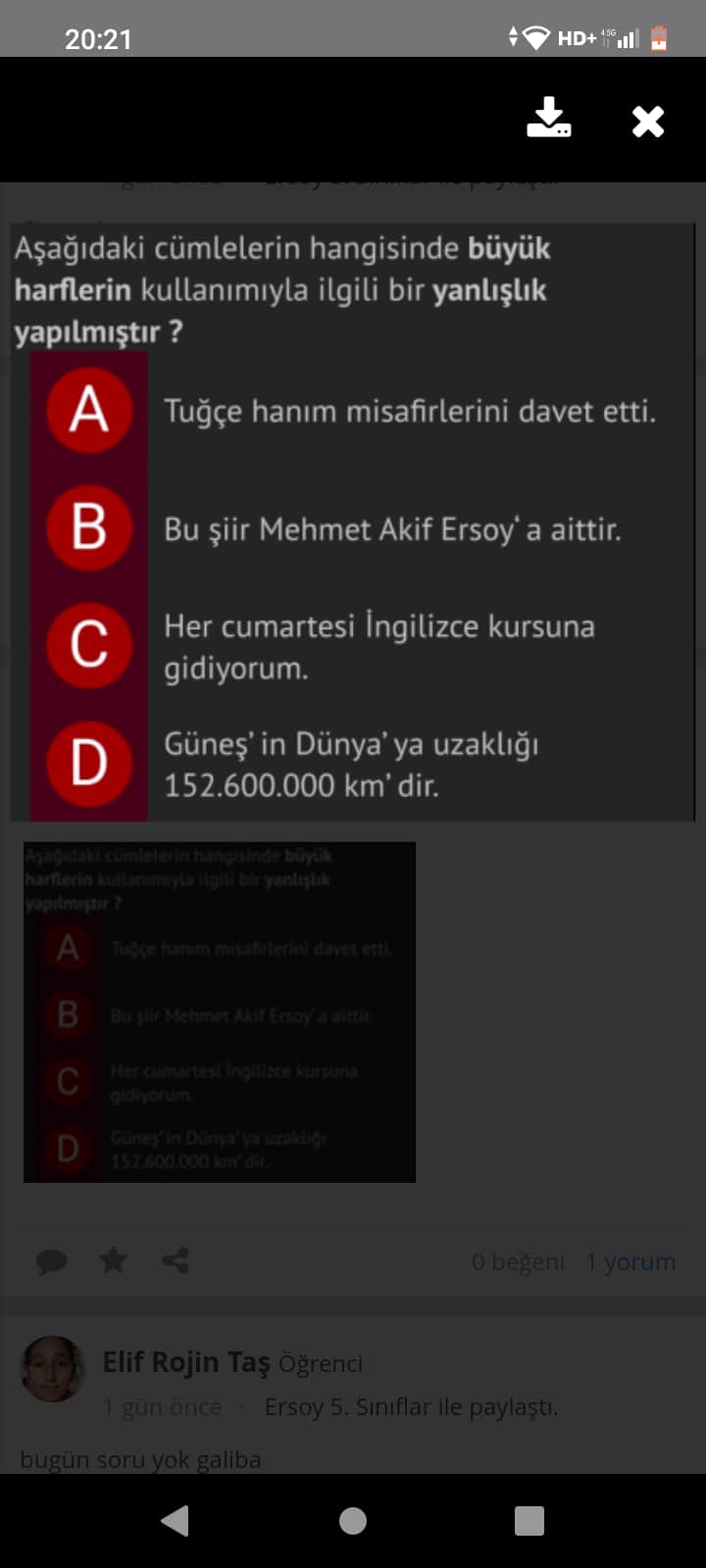Go back with system back button
Viewport: 706px width, 1568px height.
176,1520
